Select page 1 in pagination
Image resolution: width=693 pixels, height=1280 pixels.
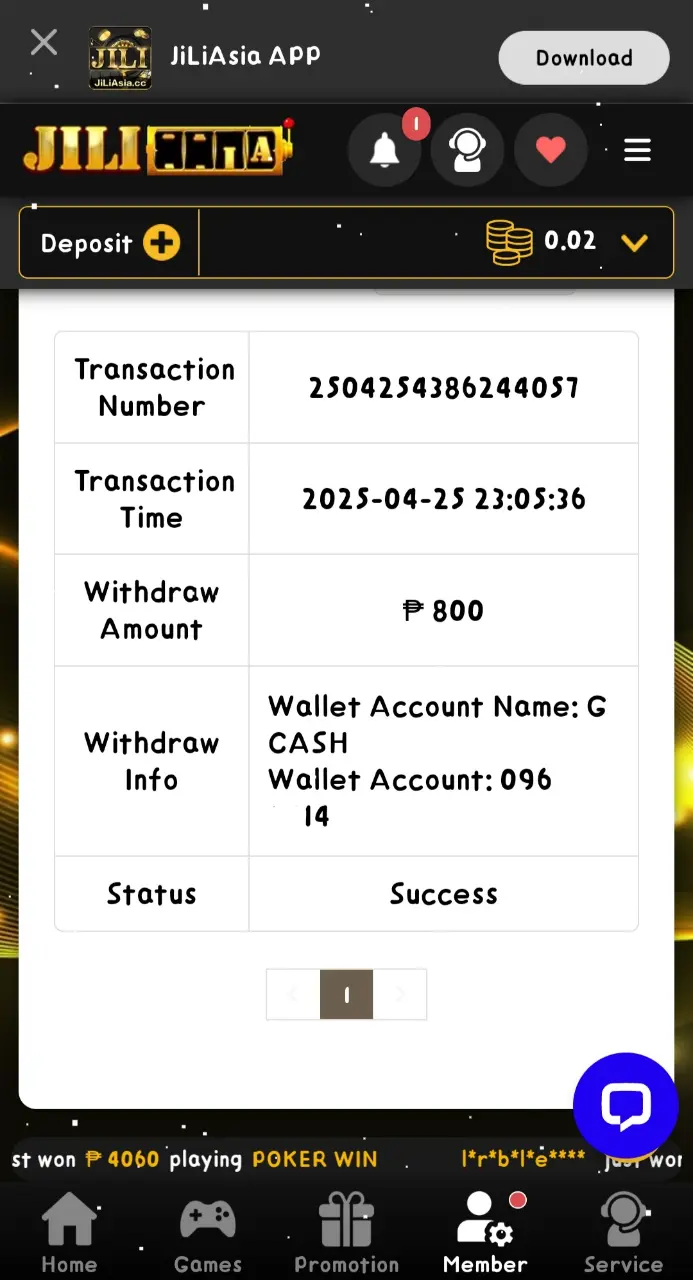346,994
